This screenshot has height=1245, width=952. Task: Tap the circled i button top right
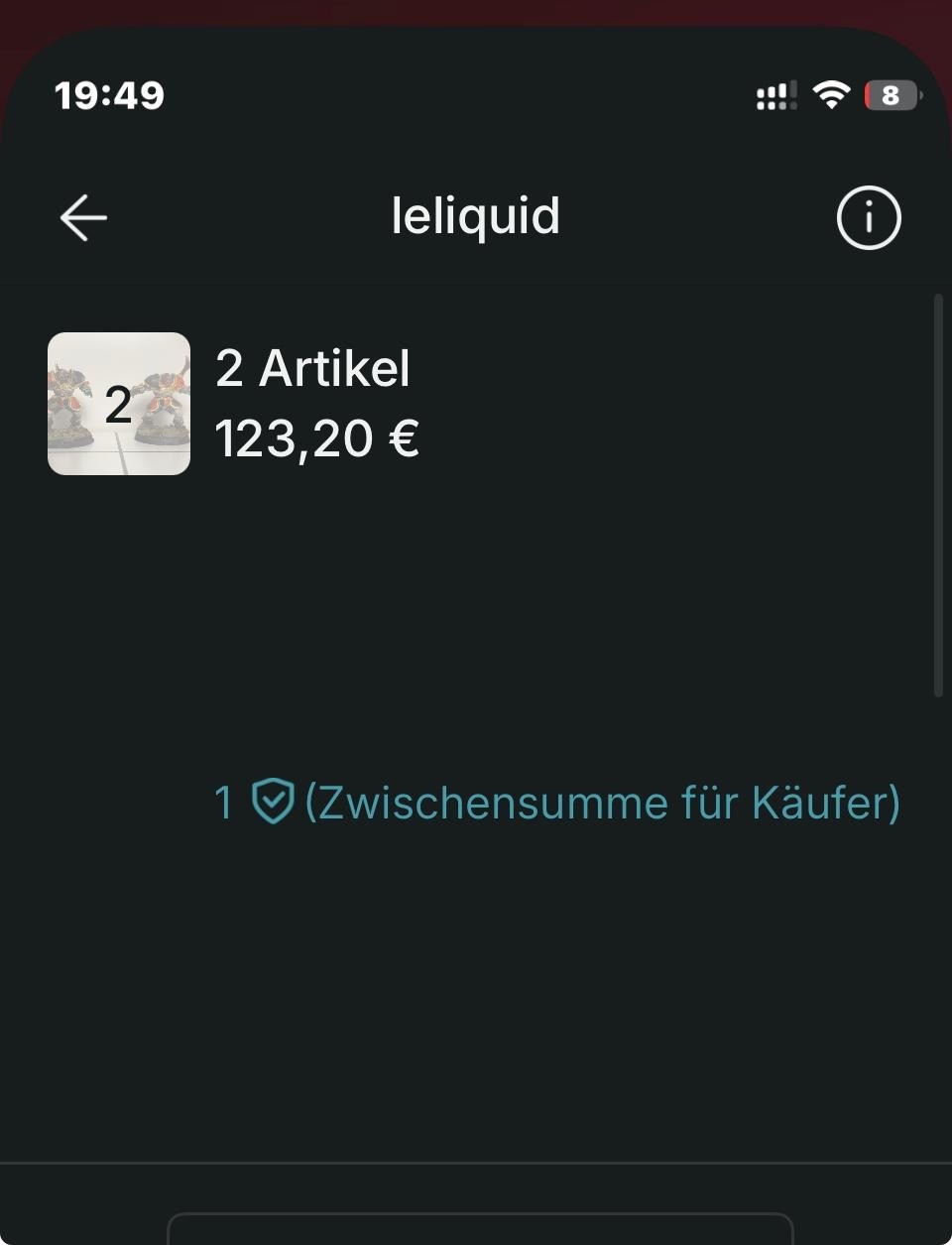click(868, 217)
